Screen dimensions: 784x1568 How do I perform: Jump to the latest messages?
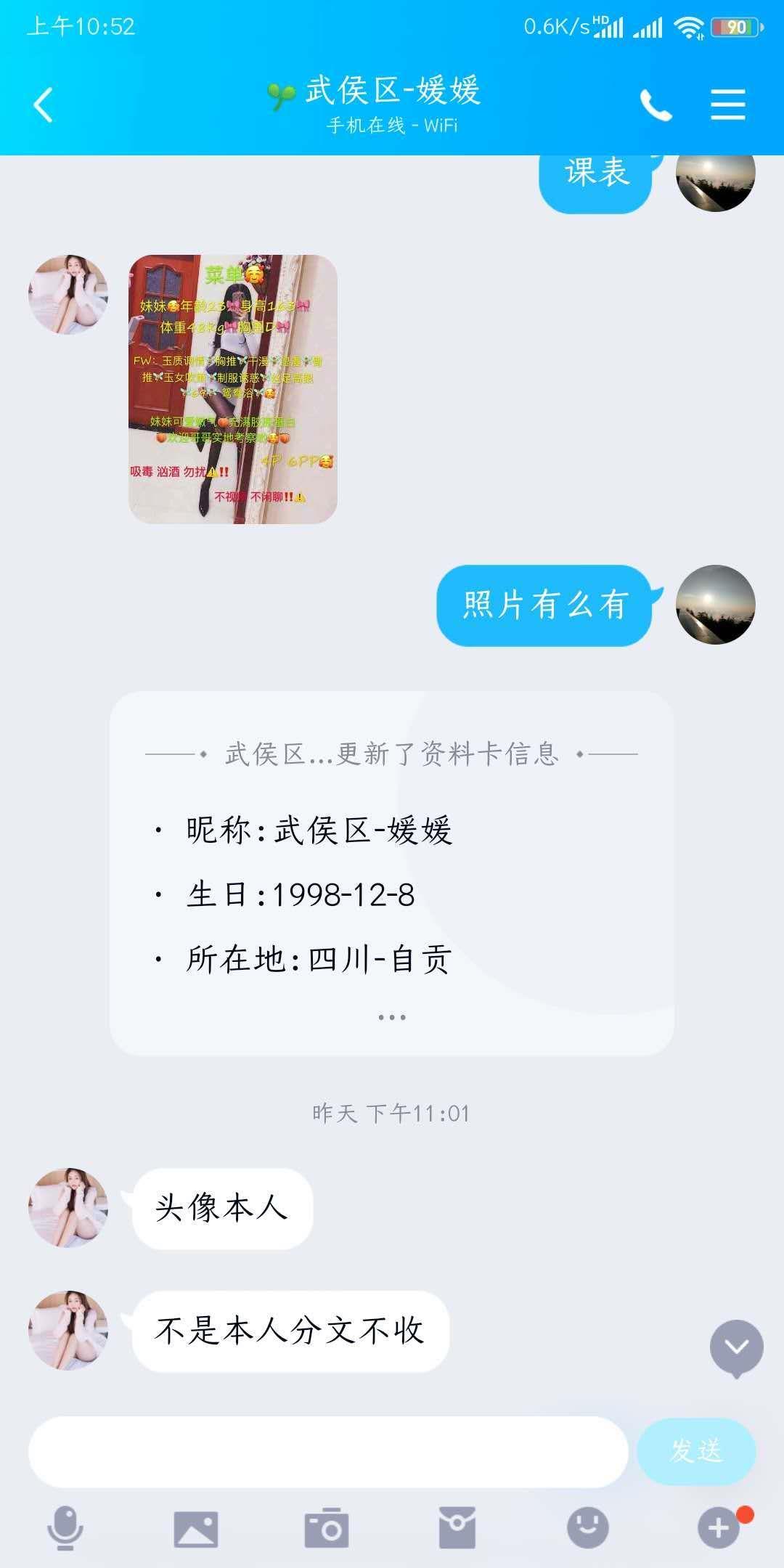[x=736, y=1347]
